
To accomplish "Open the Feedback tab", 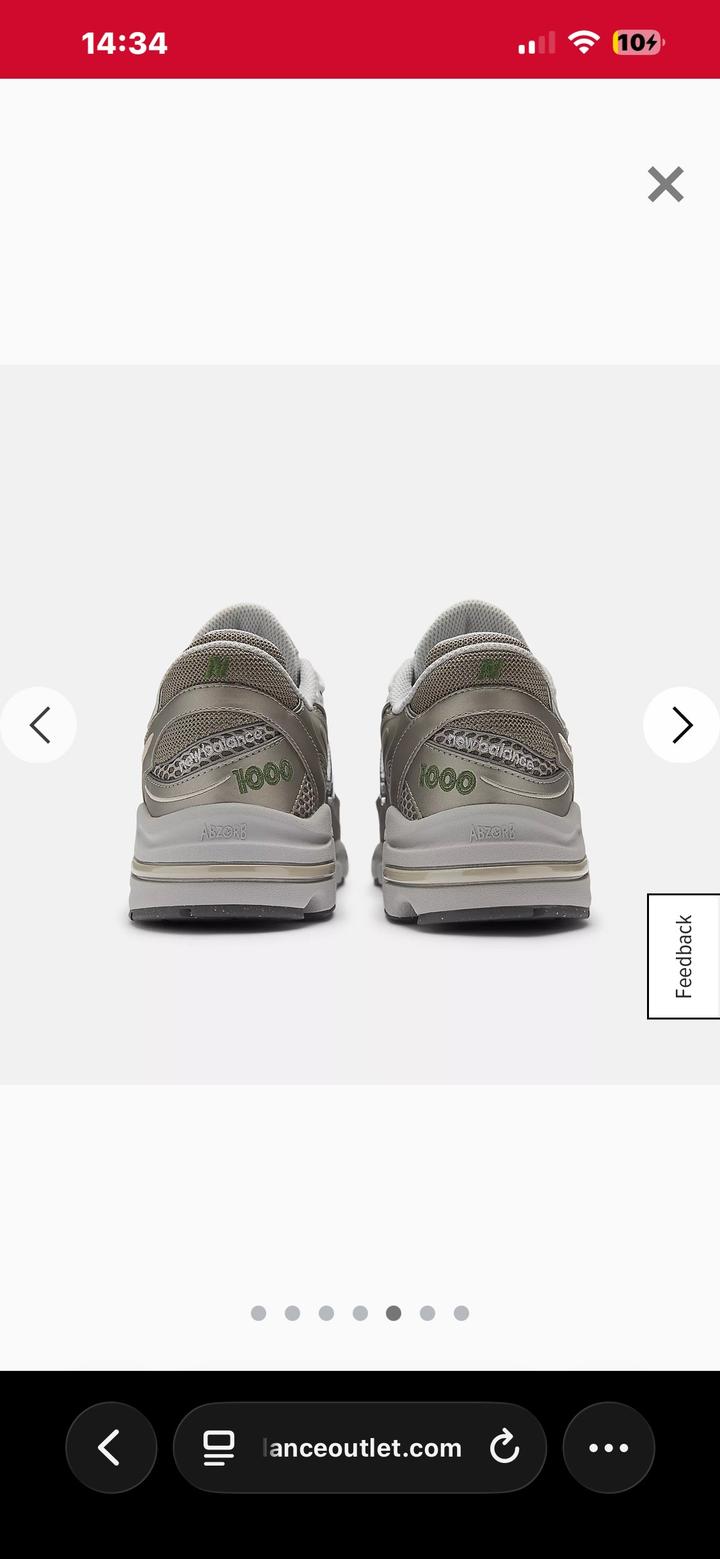I will point(683,956).
